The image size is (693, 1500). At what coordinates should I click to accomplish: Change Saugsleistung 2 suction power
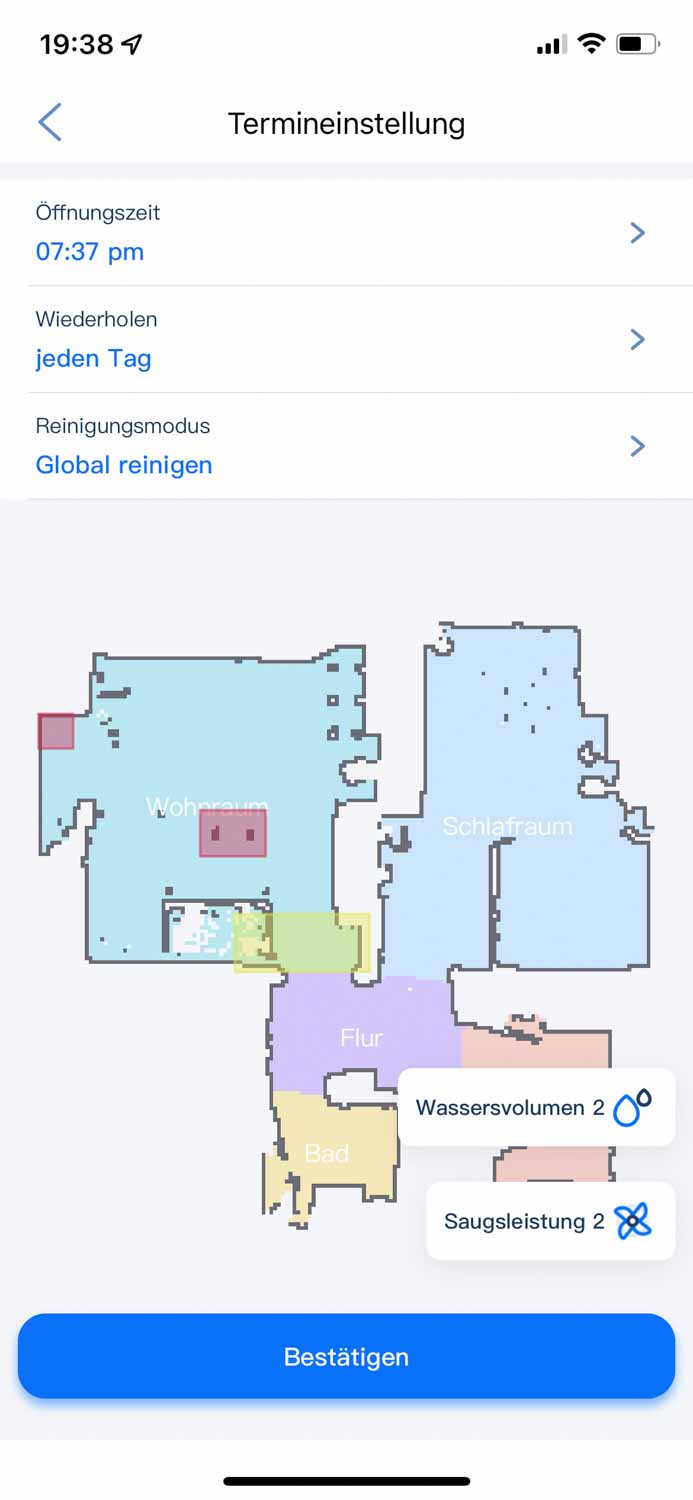pyautogui.click(x=549, y=1221)
